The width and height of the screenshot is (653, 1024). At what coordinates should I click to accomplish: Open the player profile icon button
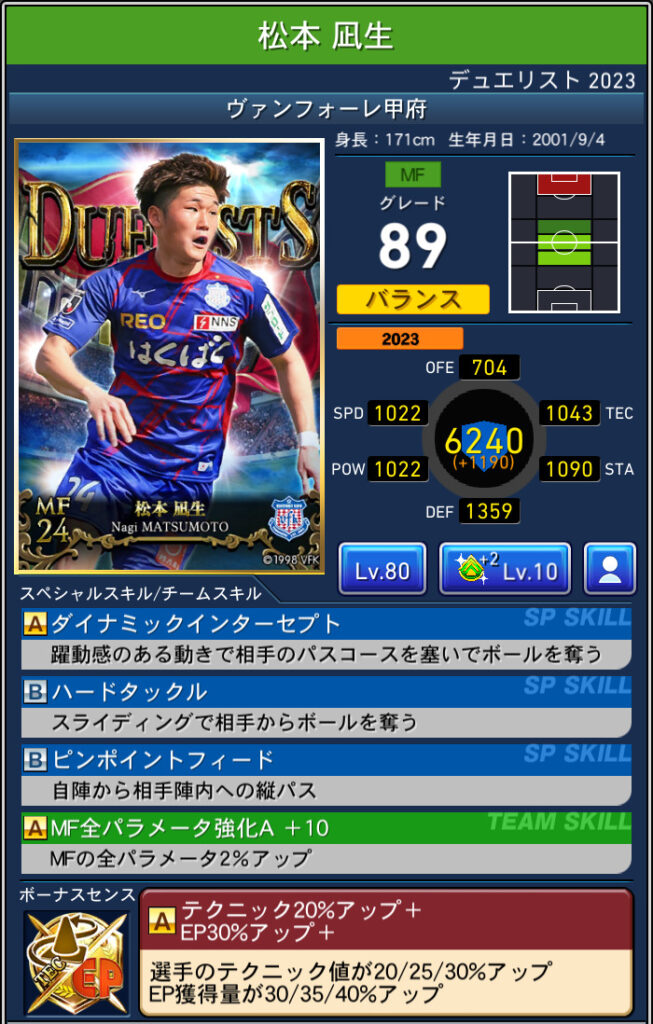pos(609,570)
